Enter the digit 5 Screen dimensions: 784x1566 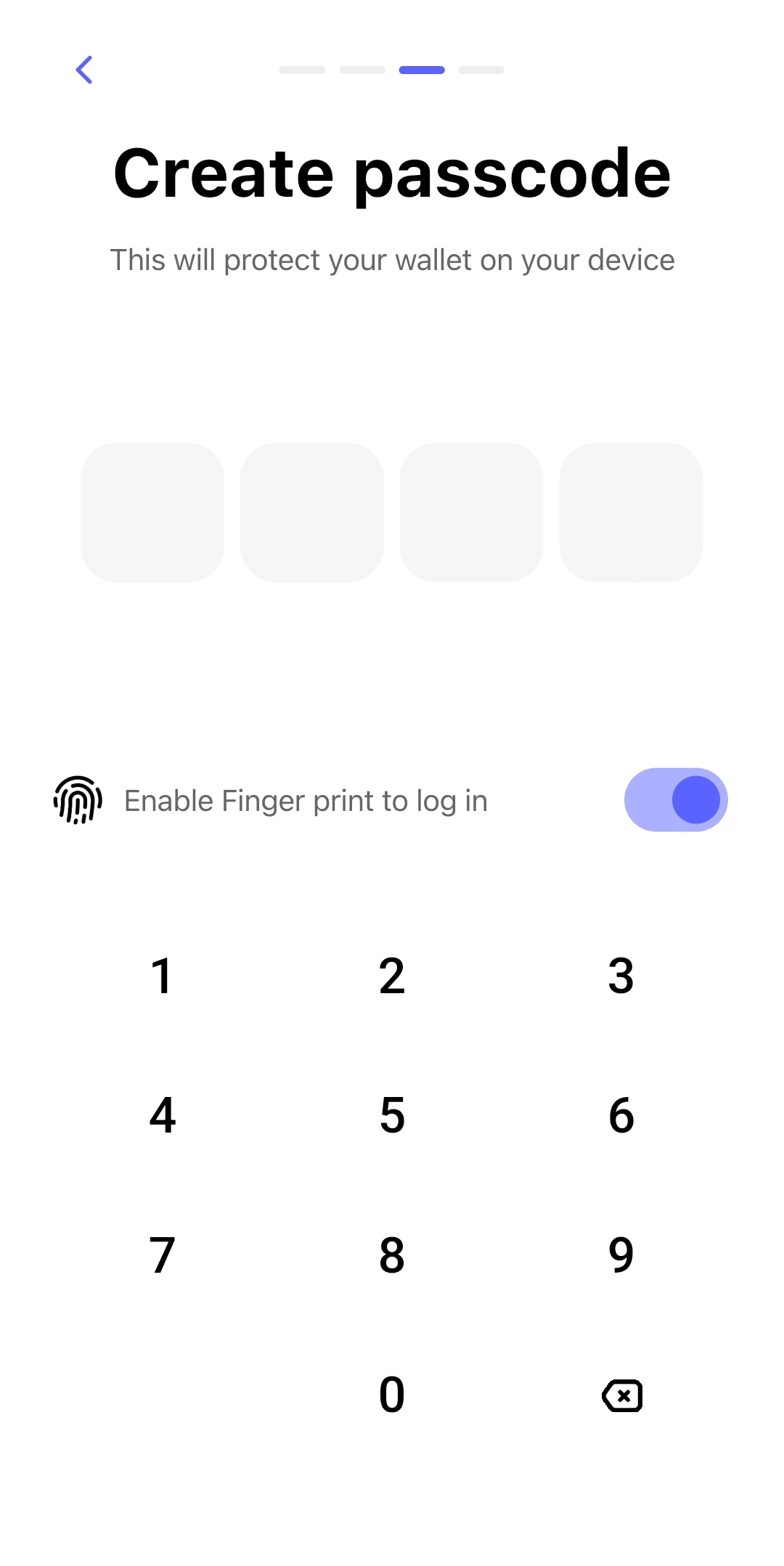tap(392, 1115)
